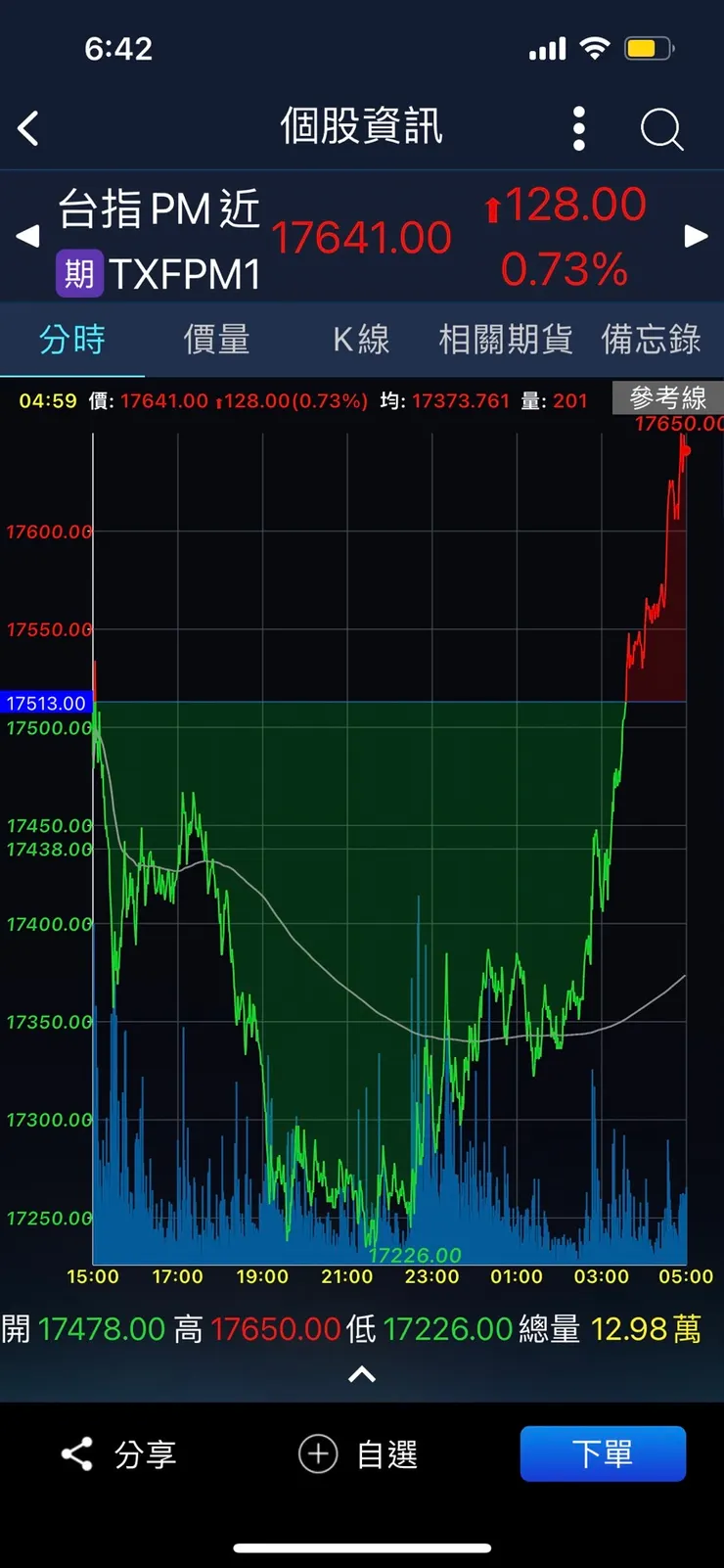
Task: Tap the 參考線 button on chart
Action: click(667, 398)
